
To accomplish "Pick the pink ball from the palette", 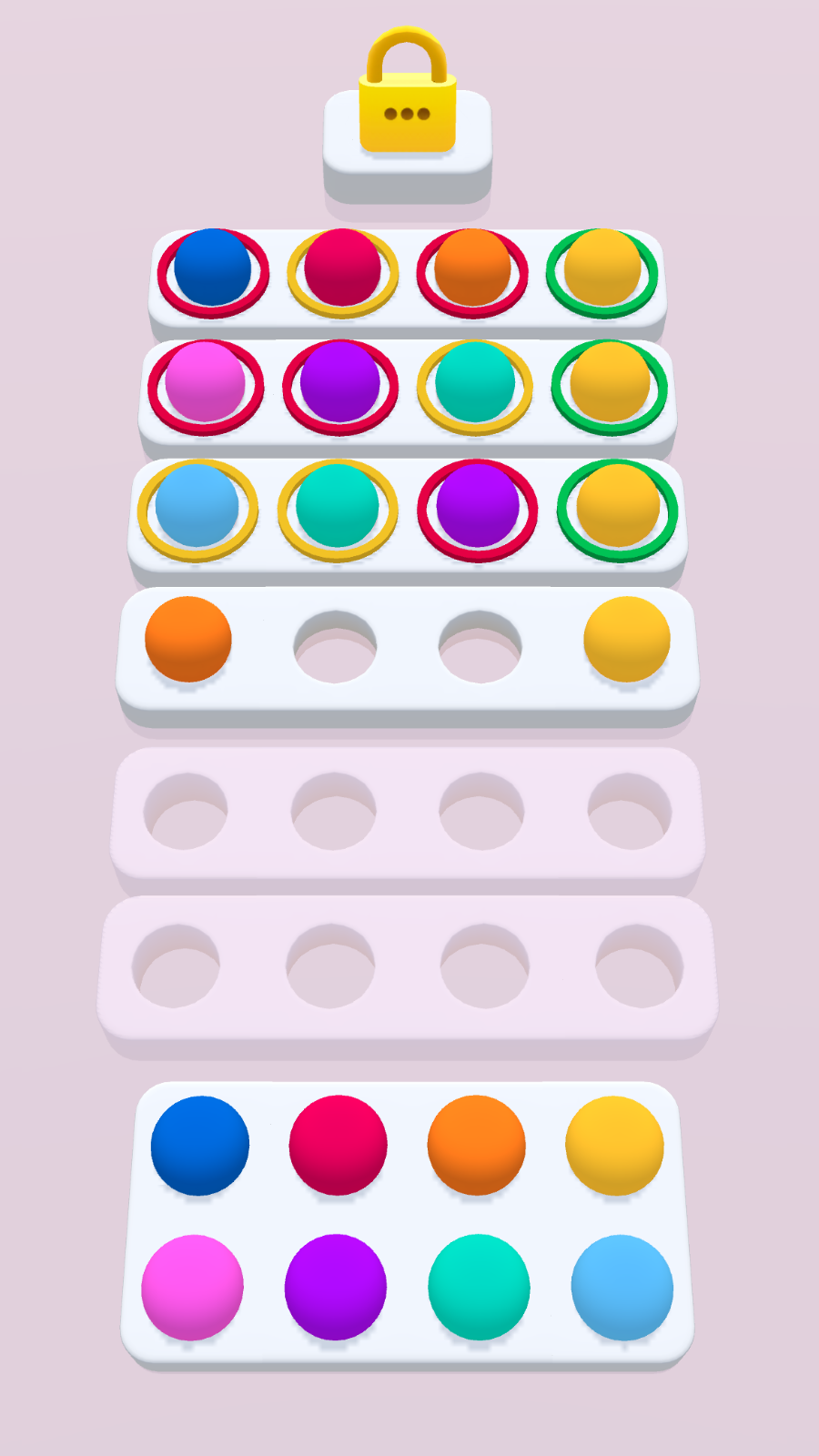I will 193,1287.
